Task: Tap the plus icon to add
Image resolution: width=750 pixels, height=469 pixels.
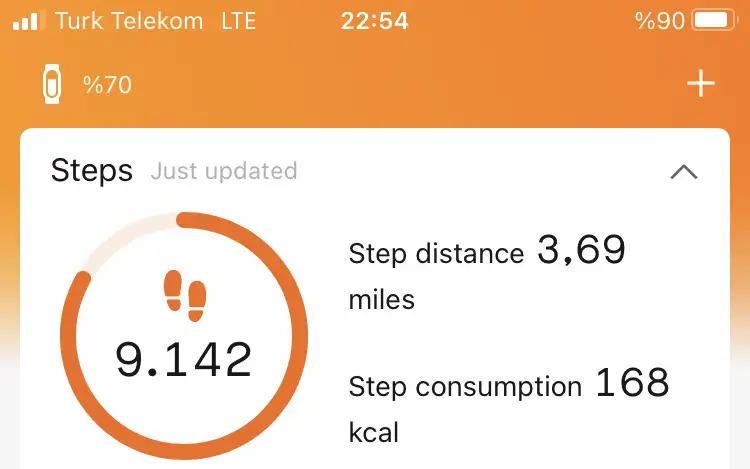Action: tap(701, 84)
